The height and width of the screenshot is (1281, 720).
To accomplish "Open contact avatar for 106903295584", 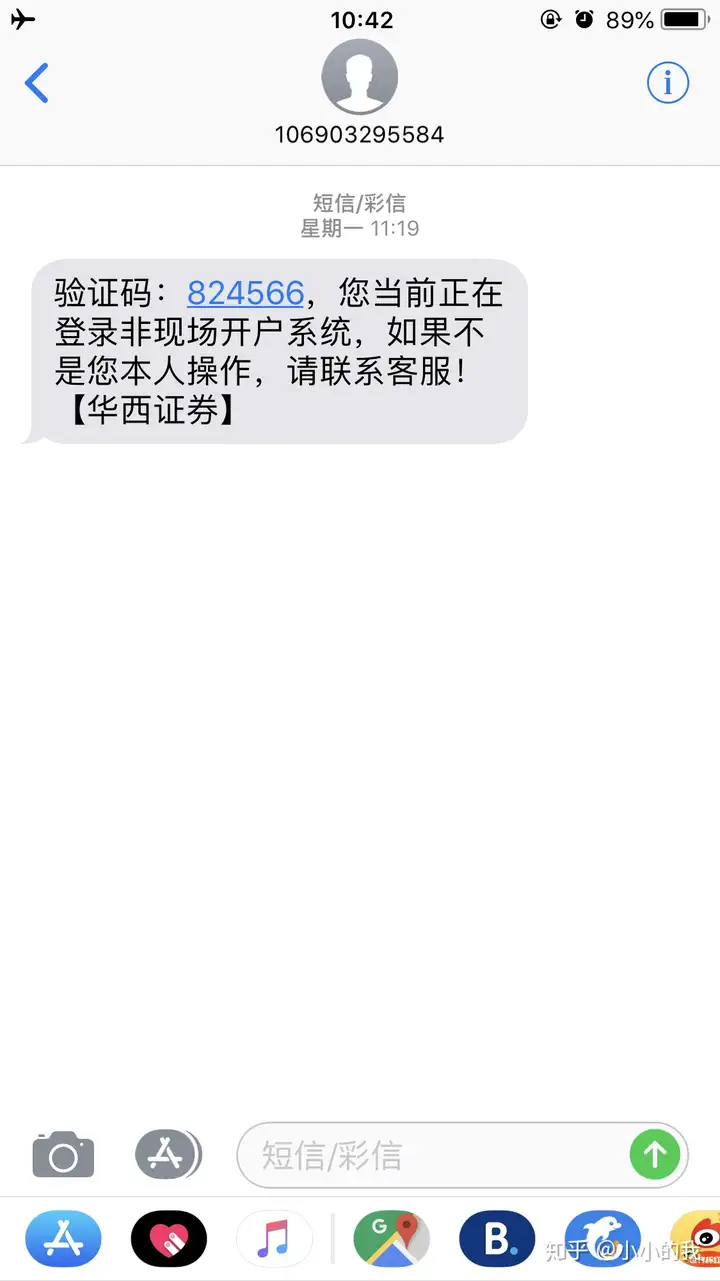I will click(x=359, y=78).
